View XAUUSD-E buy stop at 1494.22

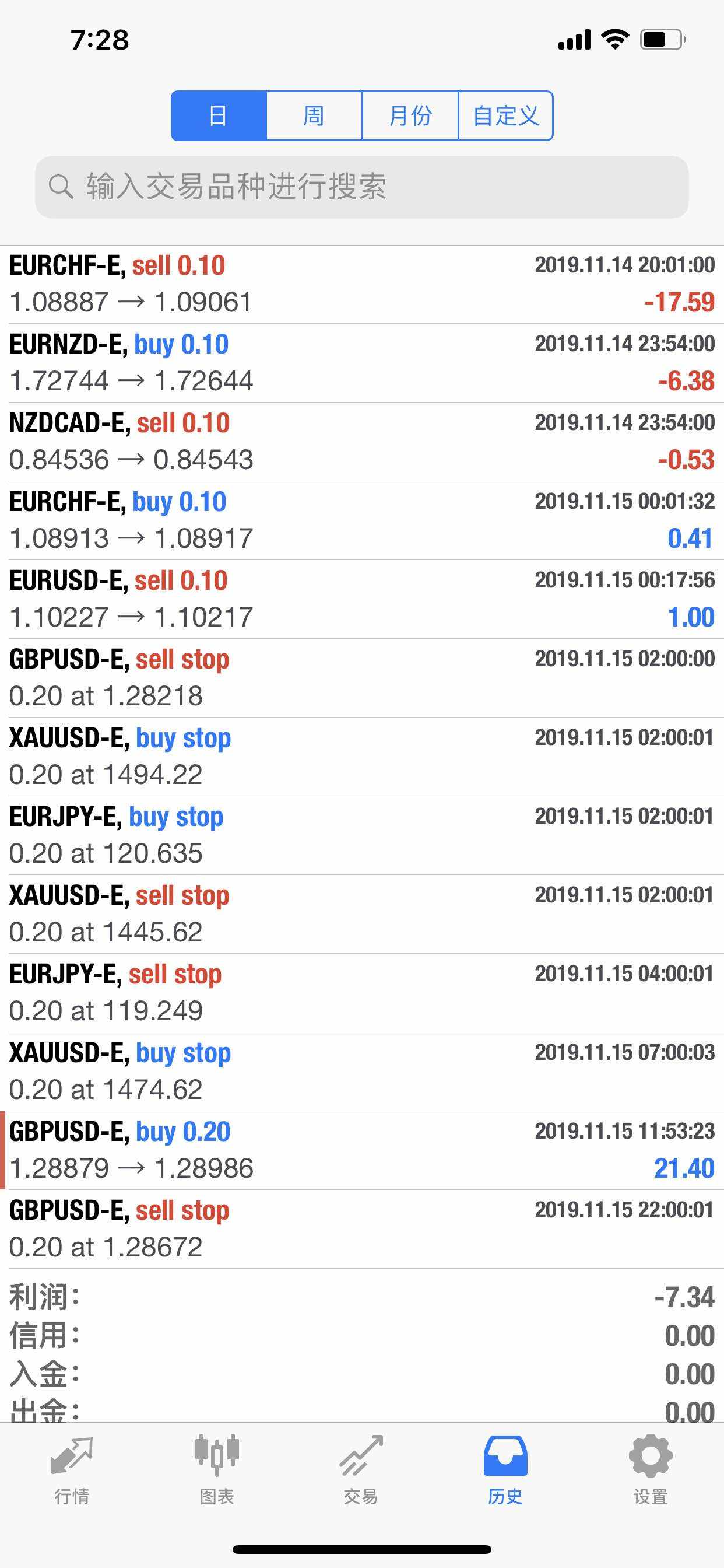[x=361, y=756]
